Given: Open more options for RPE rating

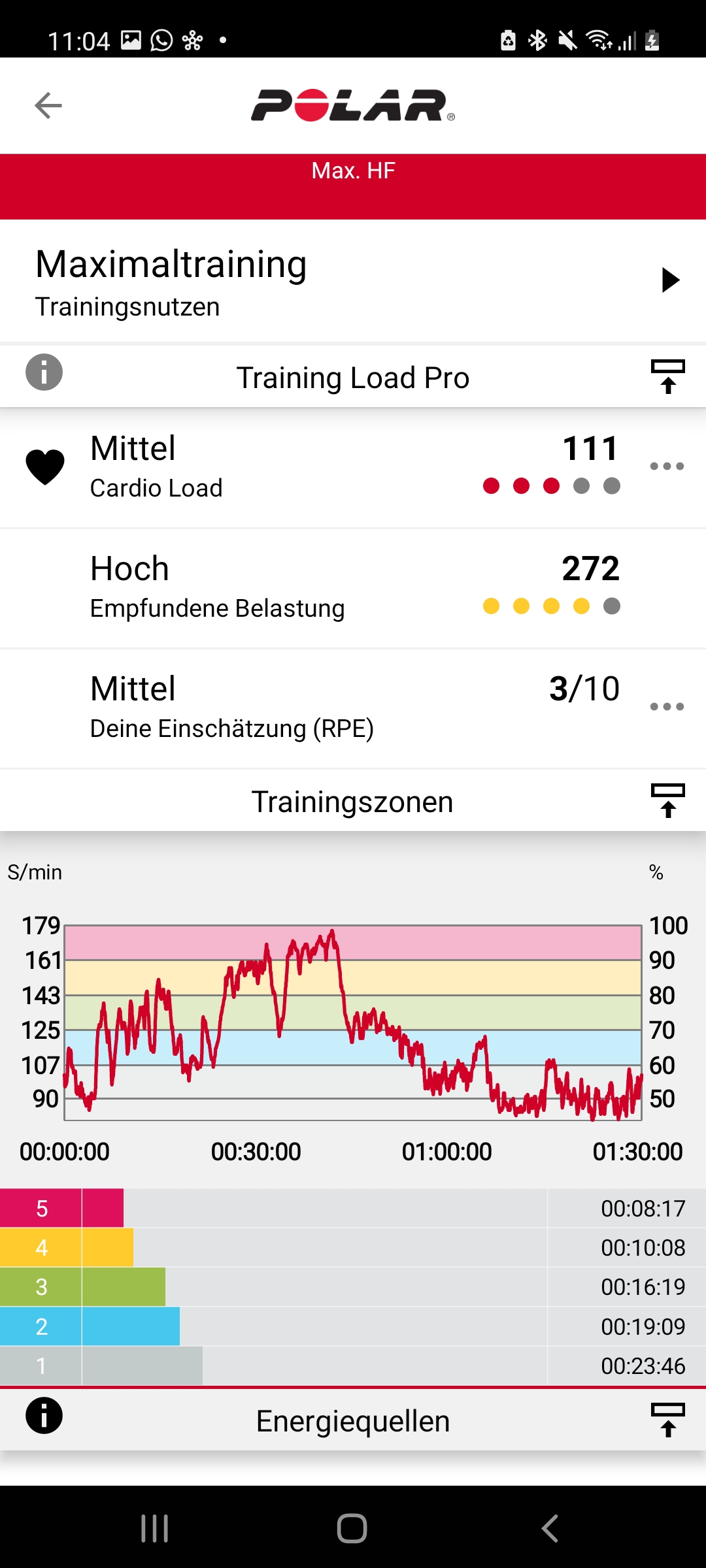Looking at the screenshot, I should point(667,707).
